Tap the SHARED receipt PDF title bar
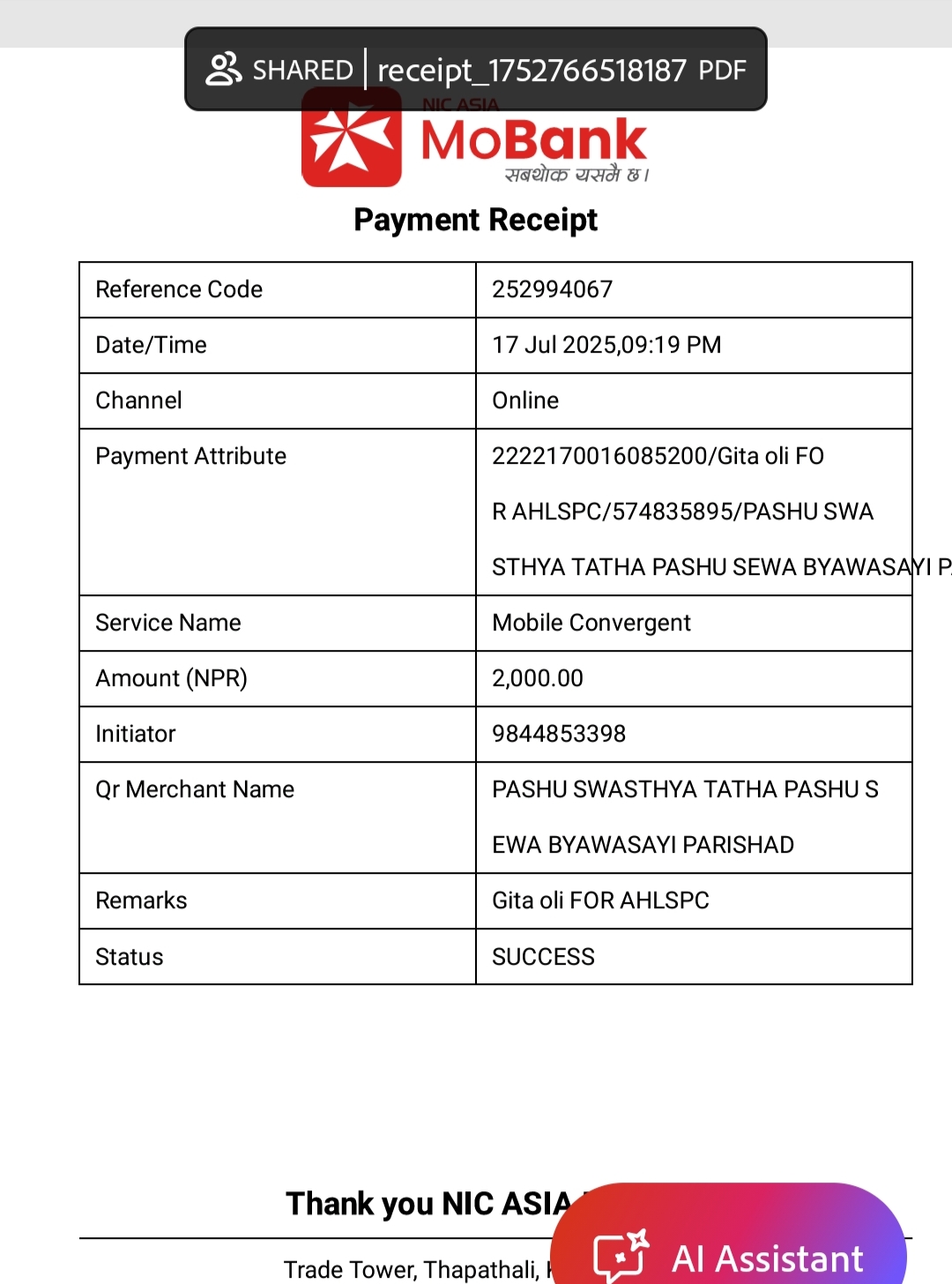Image resolution: width=952 pixels, height=1284 pixels. pyautogui.click(x=476, y=69)
